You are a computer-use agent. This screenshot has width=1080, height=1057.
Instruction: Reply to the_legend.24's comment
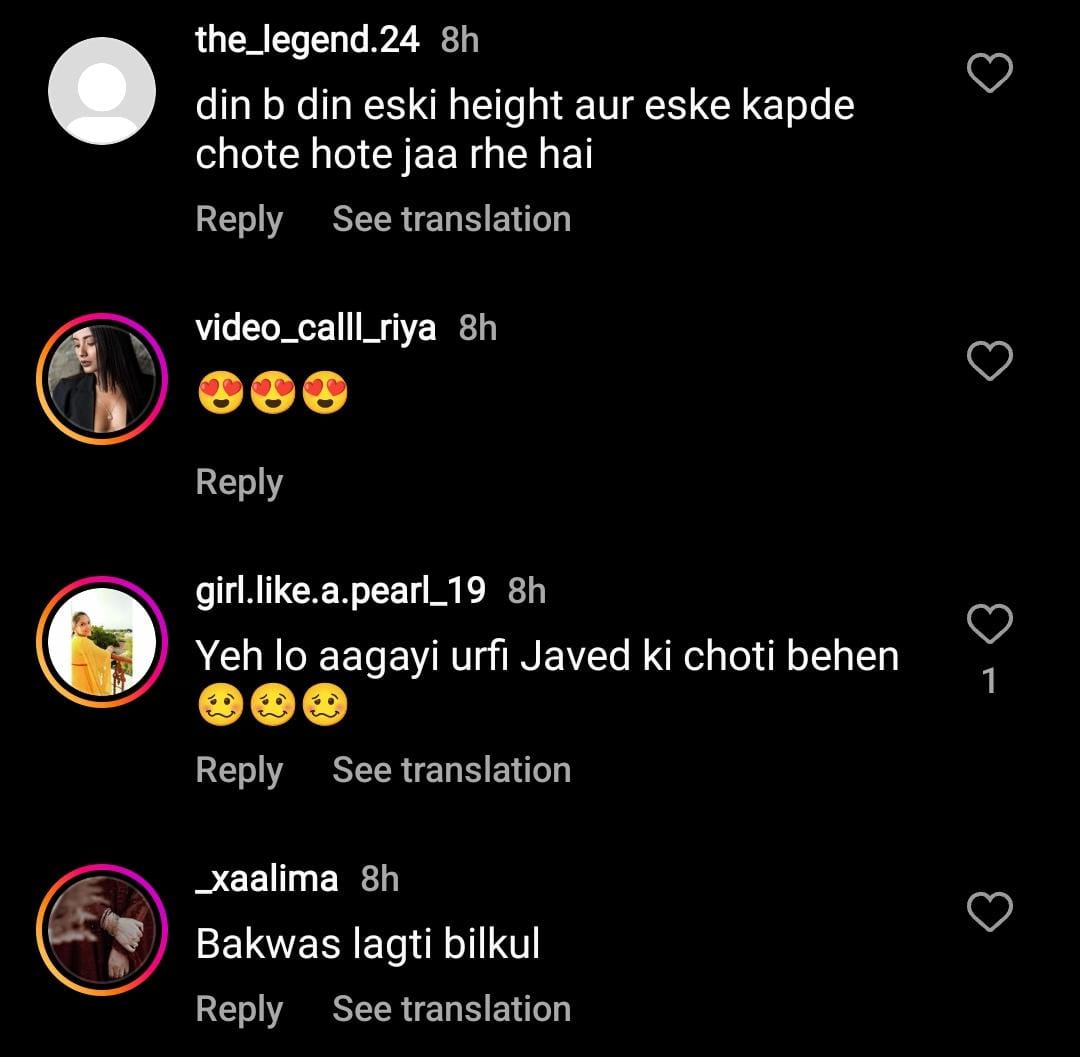point(239,219)
